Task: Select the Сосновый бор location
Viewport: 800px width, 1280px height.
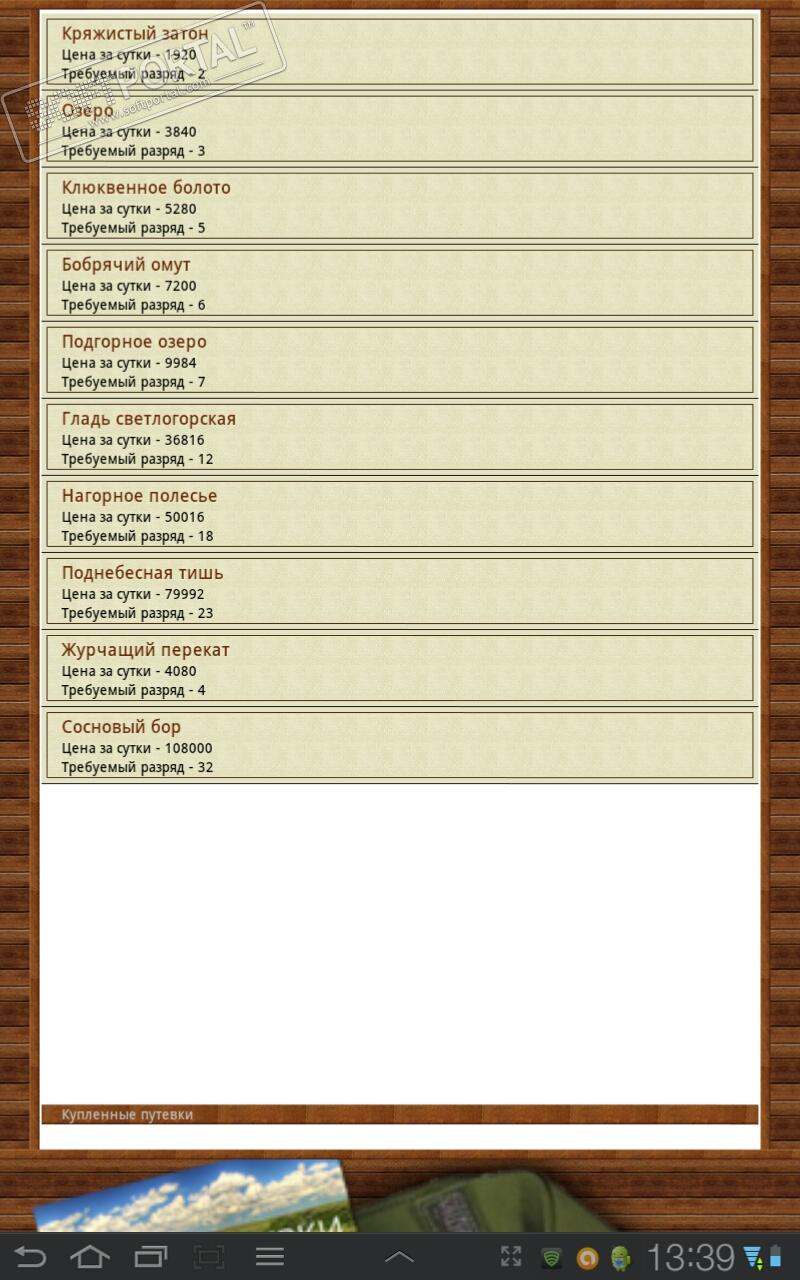Action: tap(400, 745)
